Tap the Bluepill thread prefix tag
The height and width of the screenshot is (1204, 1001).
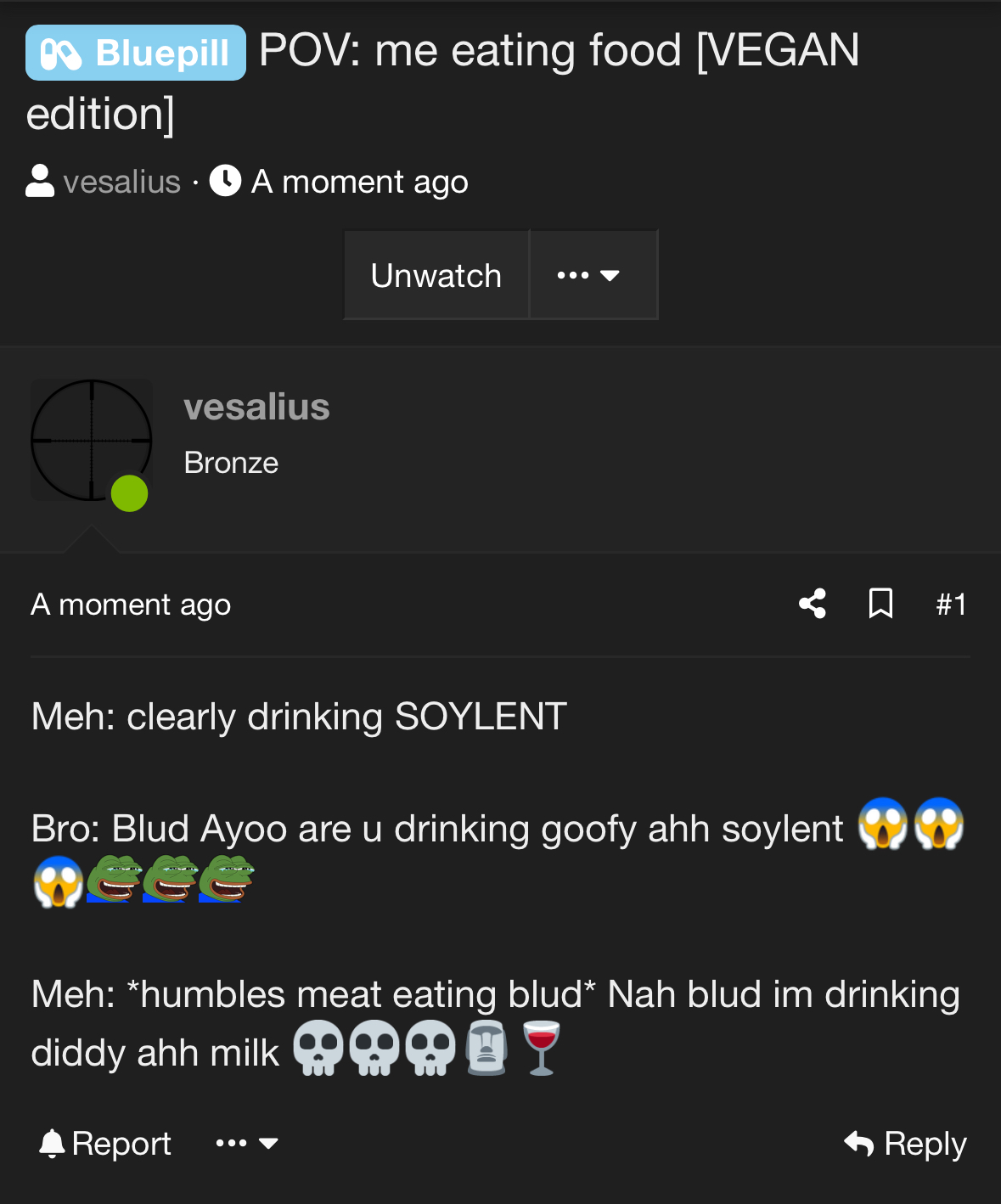click(x=136, y=53)
